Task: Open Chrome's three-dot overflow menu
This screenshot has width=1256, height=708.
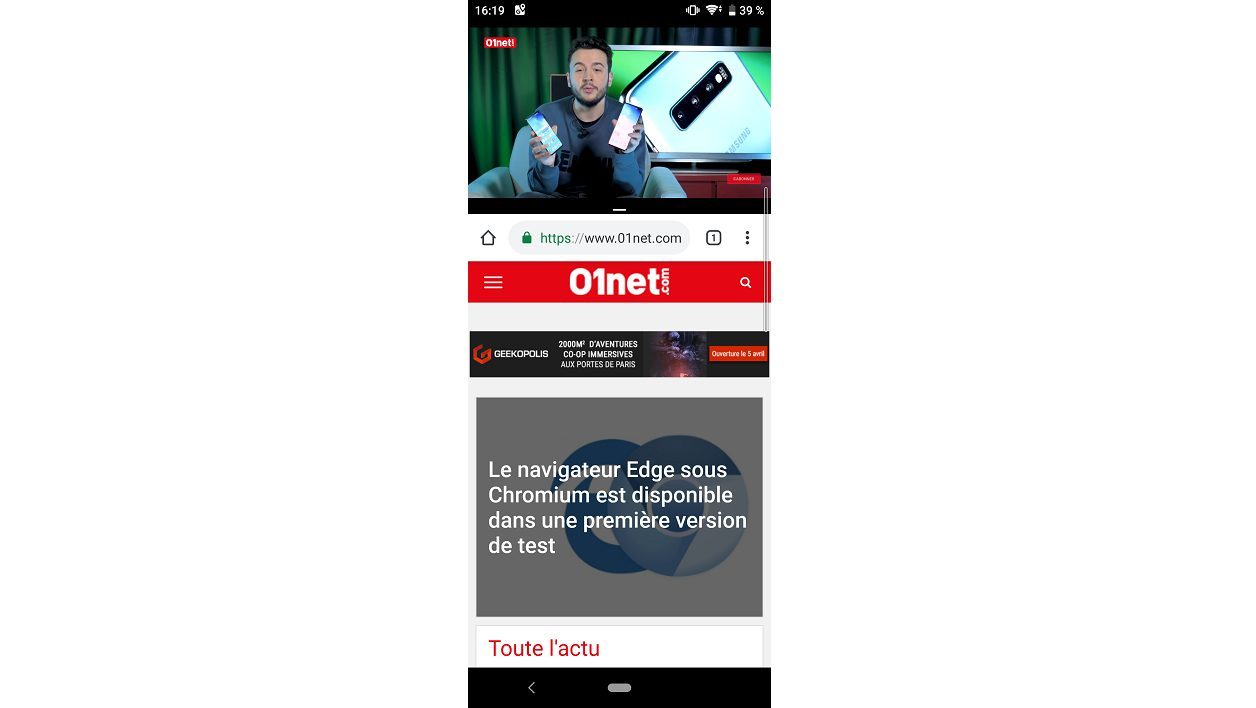Action: [747, 238]
